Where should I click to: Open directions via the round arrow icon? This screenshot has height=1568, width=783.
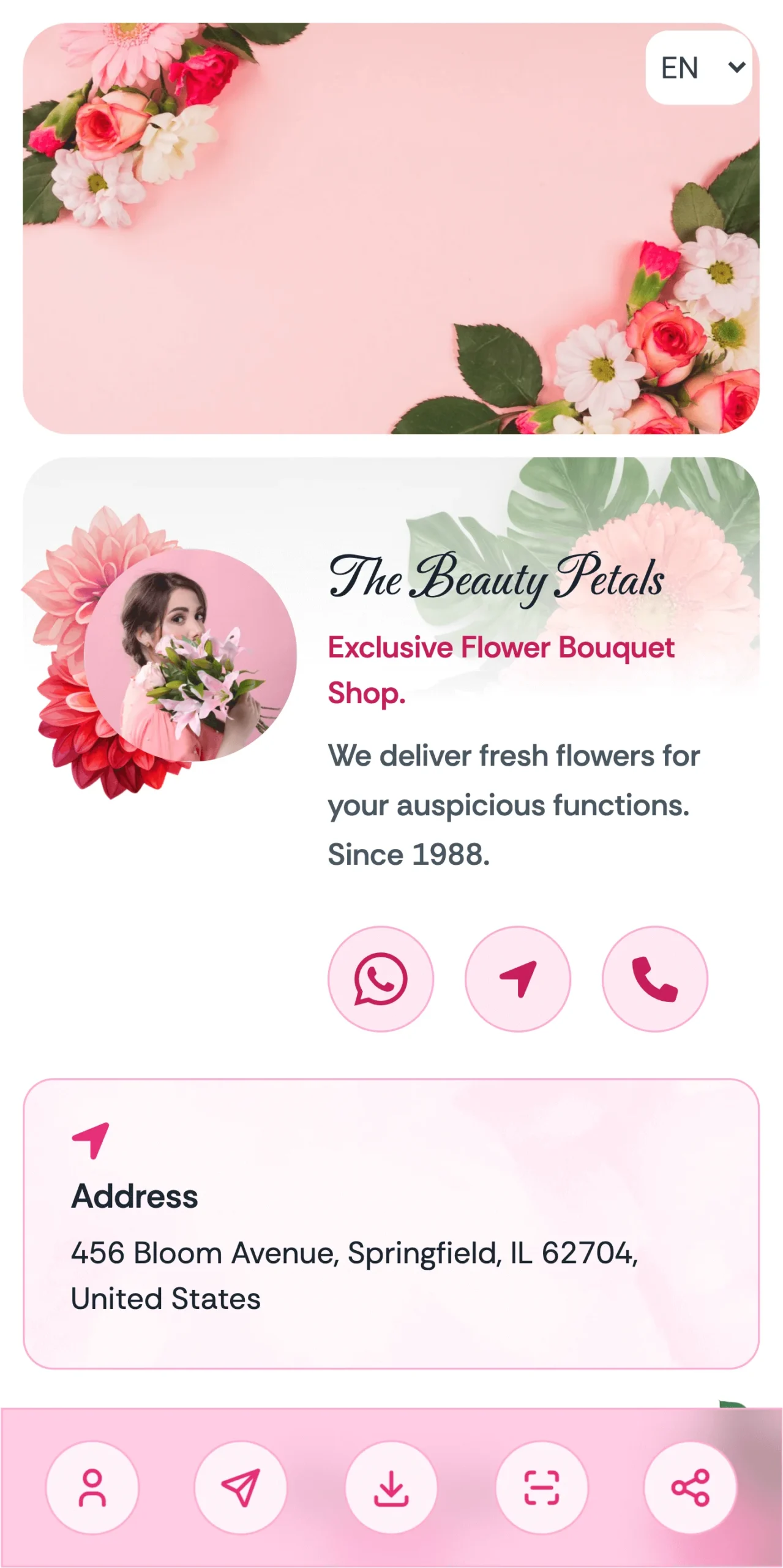coord(517,978)
